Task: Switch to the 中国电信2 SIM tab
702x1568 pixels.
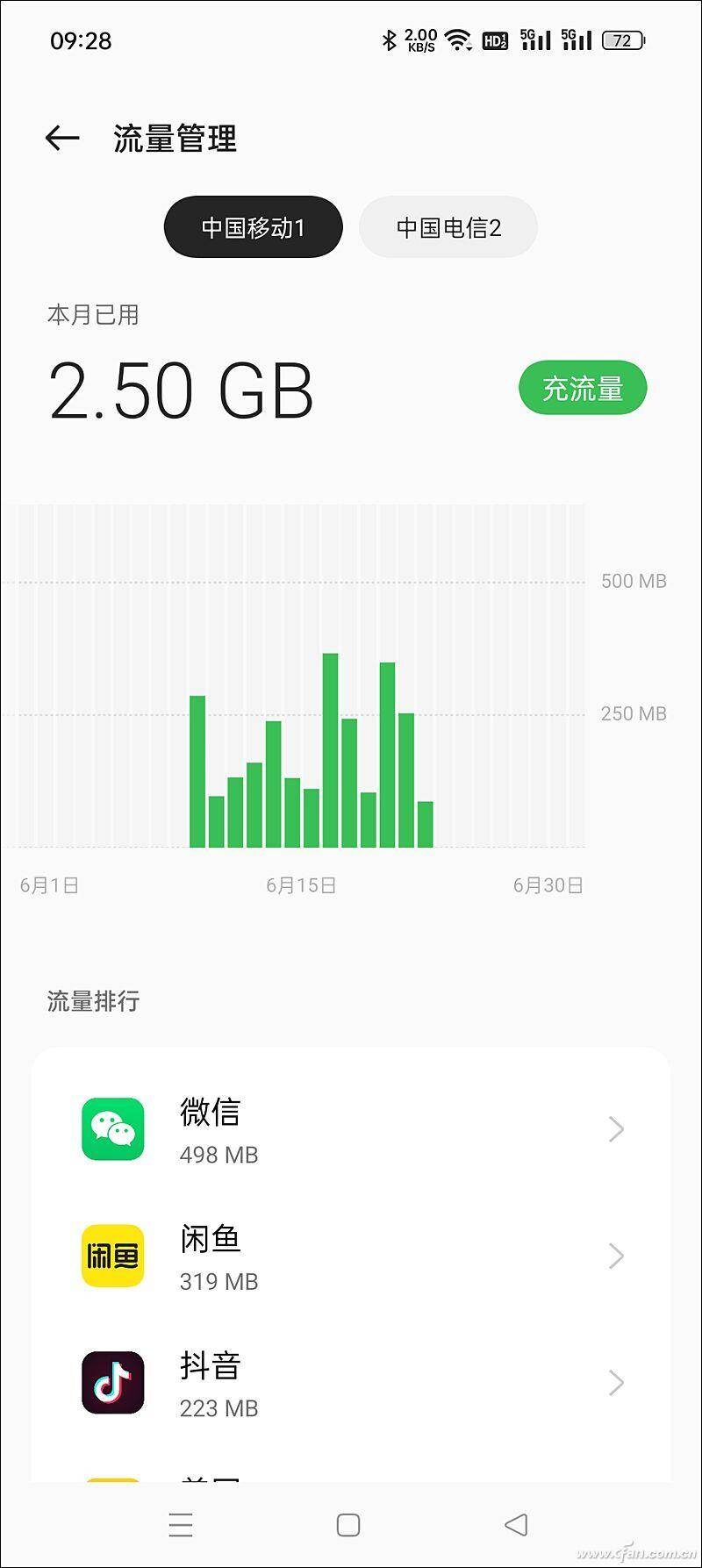Action: tap(448, 226)
